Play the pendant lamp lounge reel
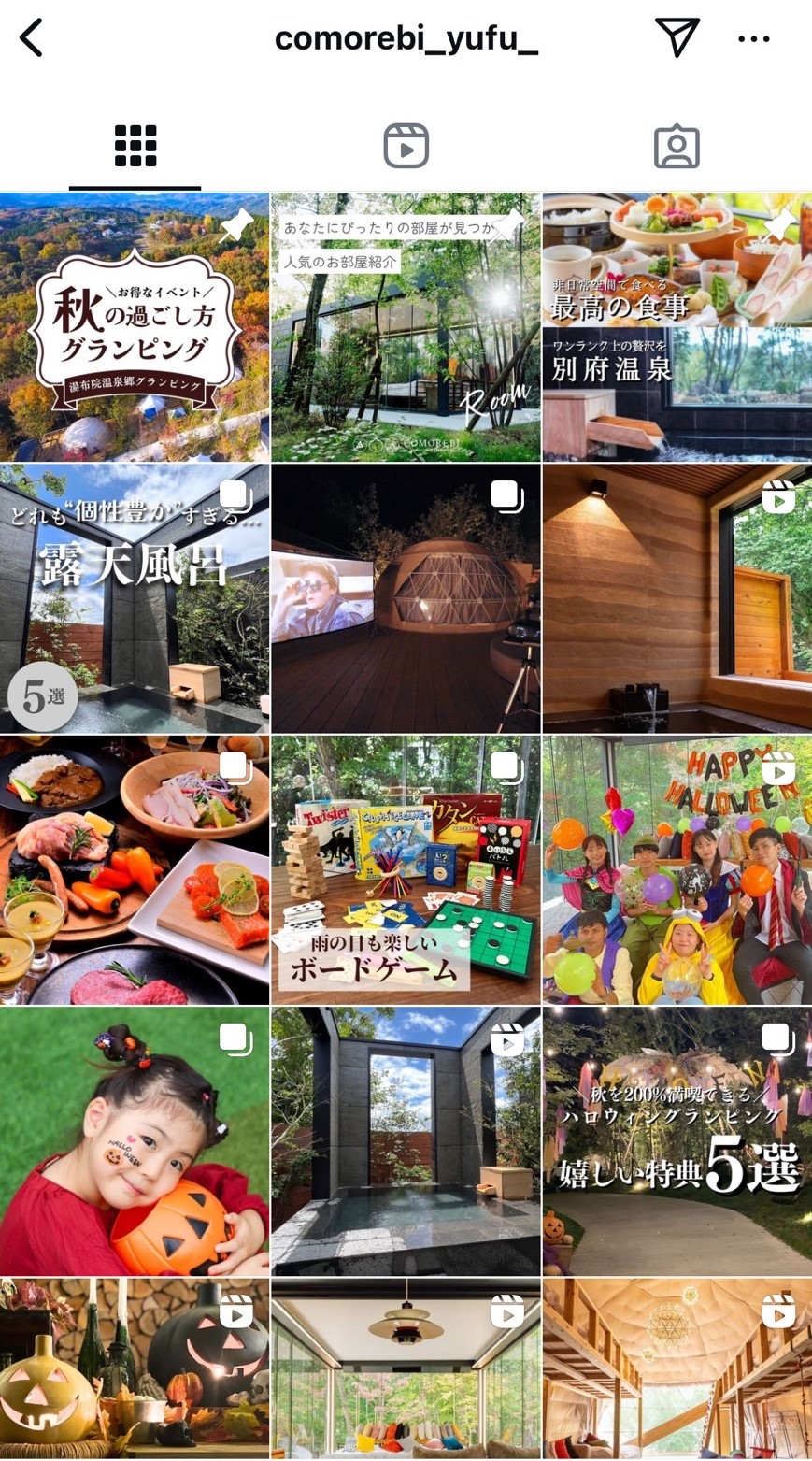 pyautogui.click(x=406, y=1369)
